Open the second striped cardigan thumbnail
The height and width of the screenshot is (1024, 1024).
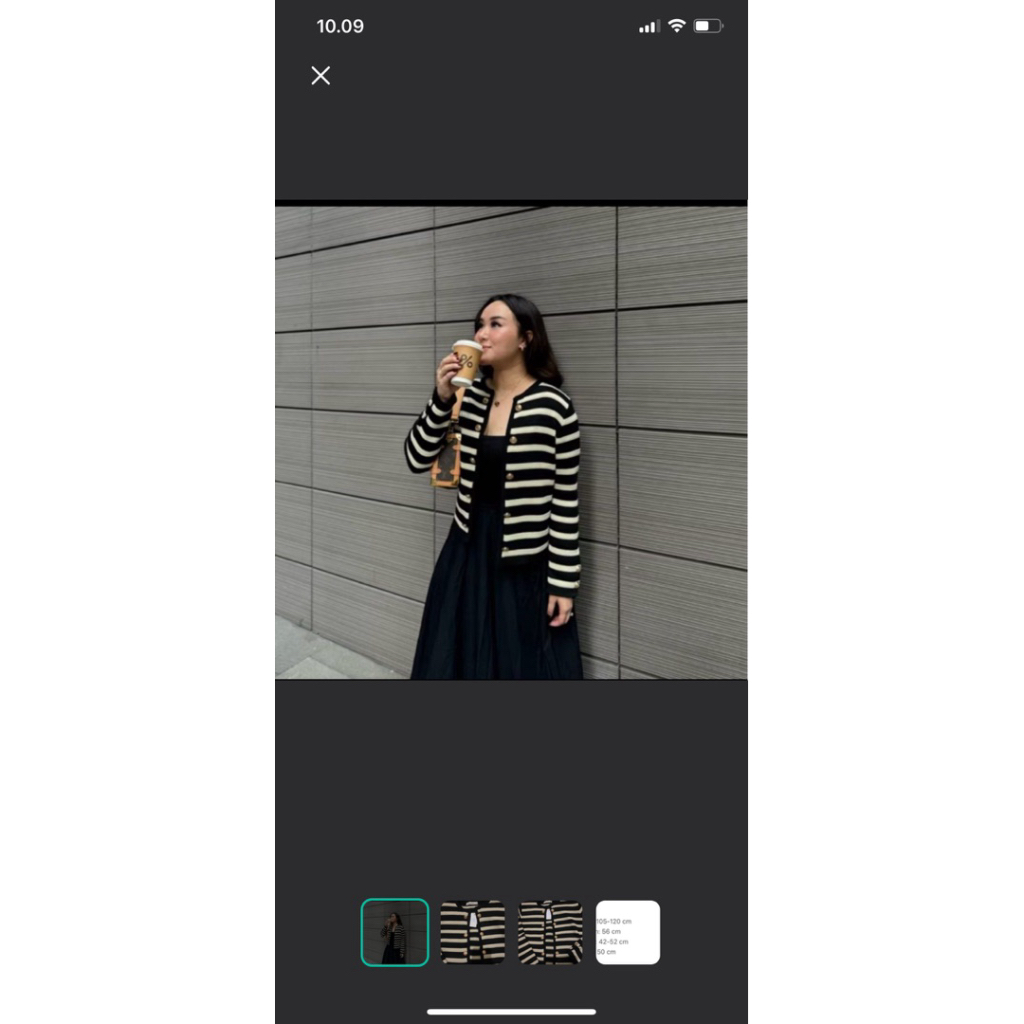pyautogui.click(x=473, y=932)
